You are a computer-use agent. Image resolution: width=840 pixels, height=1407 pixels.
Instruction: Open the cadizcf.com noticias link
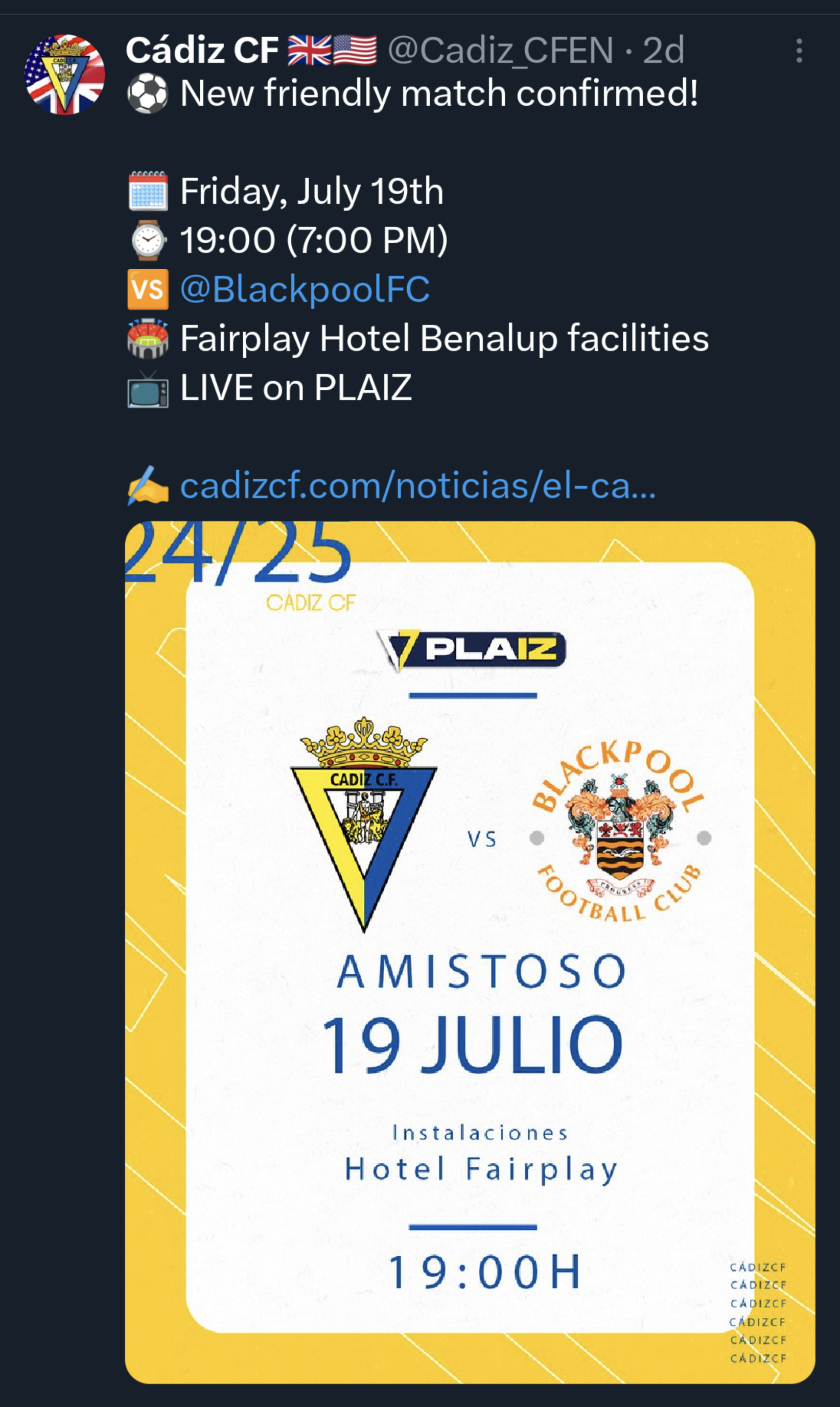pyautogui.click(x=418, y=486)
